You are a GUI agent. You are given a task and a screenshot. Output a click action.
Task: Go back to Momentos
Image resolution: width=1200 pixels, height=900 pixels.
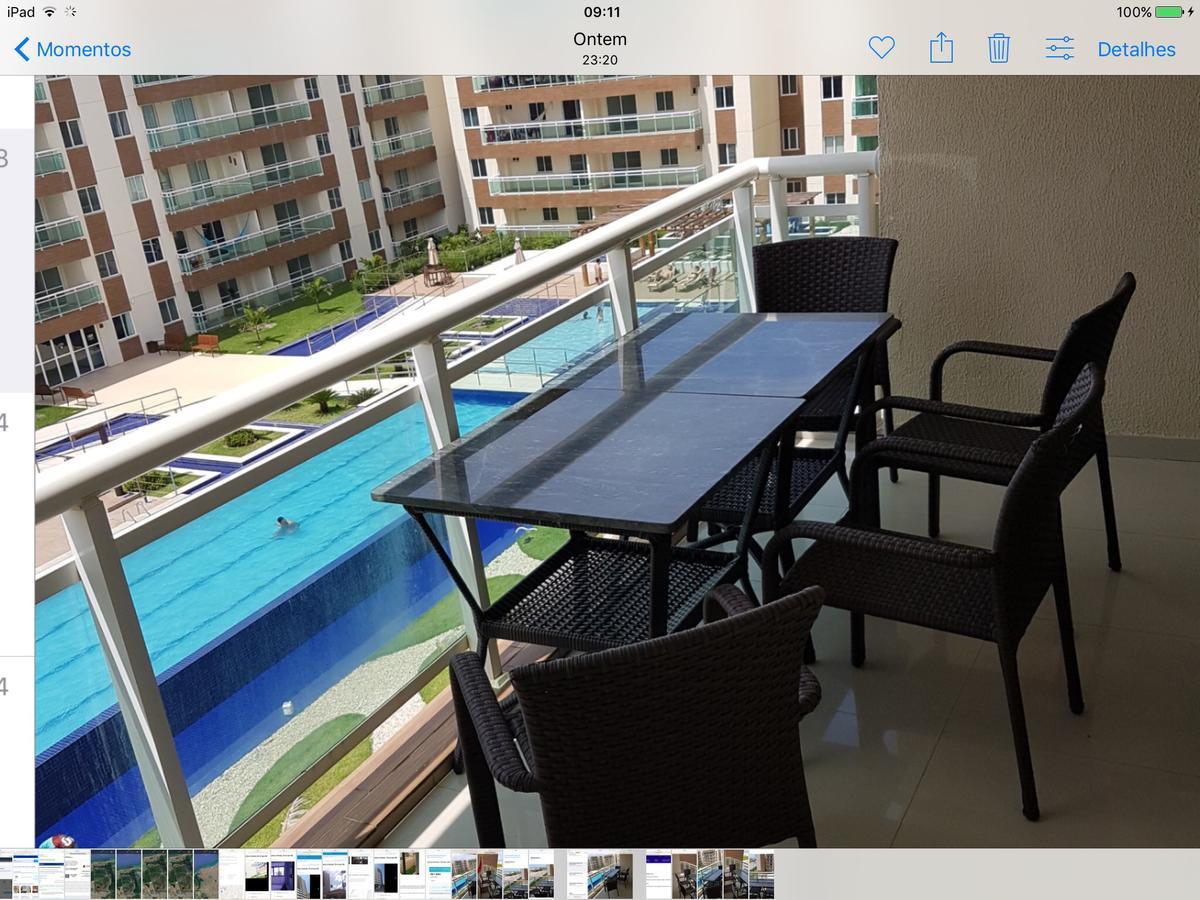73,49
